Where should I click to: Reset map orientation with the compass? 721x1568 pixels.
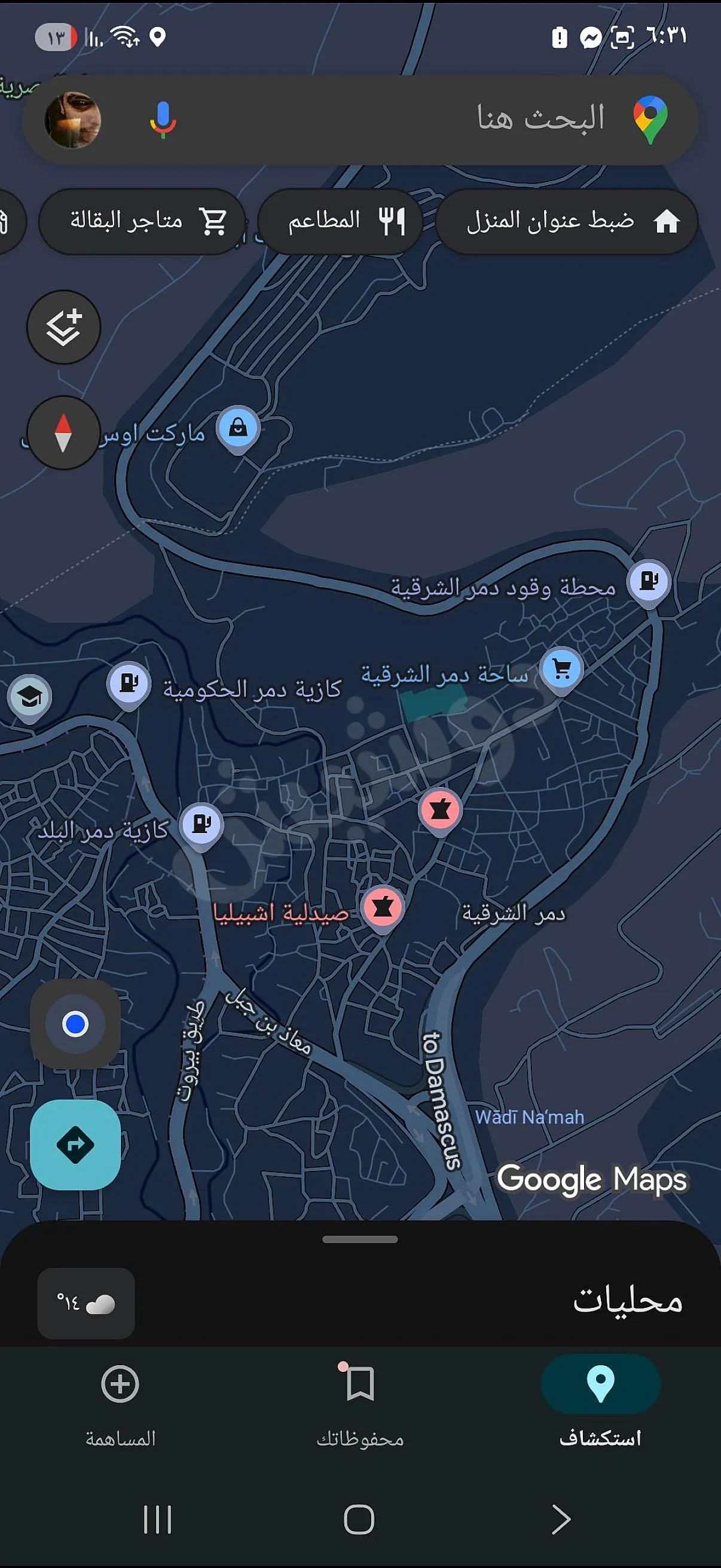(x=63, y=433)
